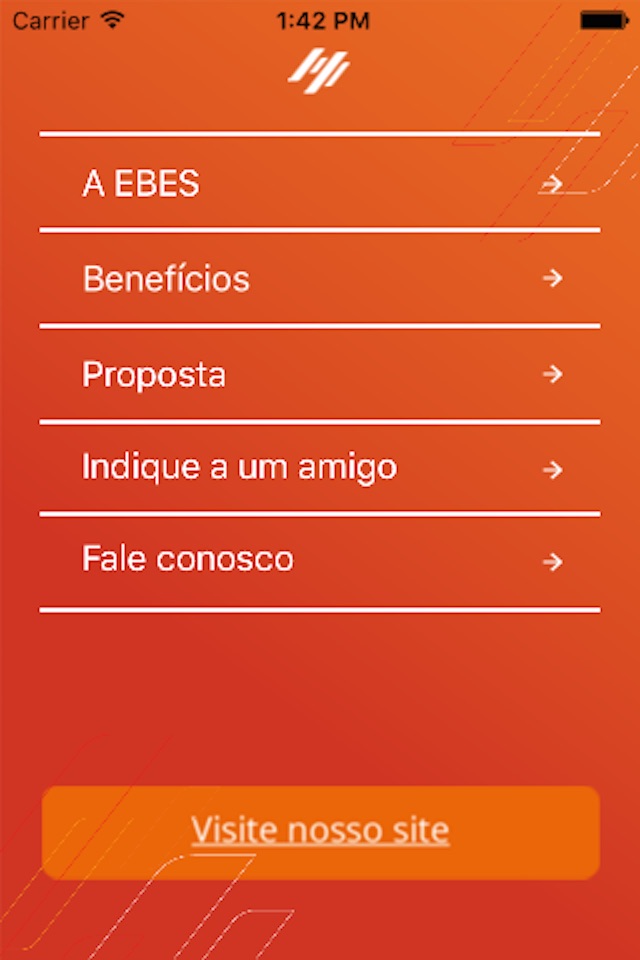The width and height of the screenshot is (640, 960).
Task: Select the Benefícios row
Action: [320, 278]
